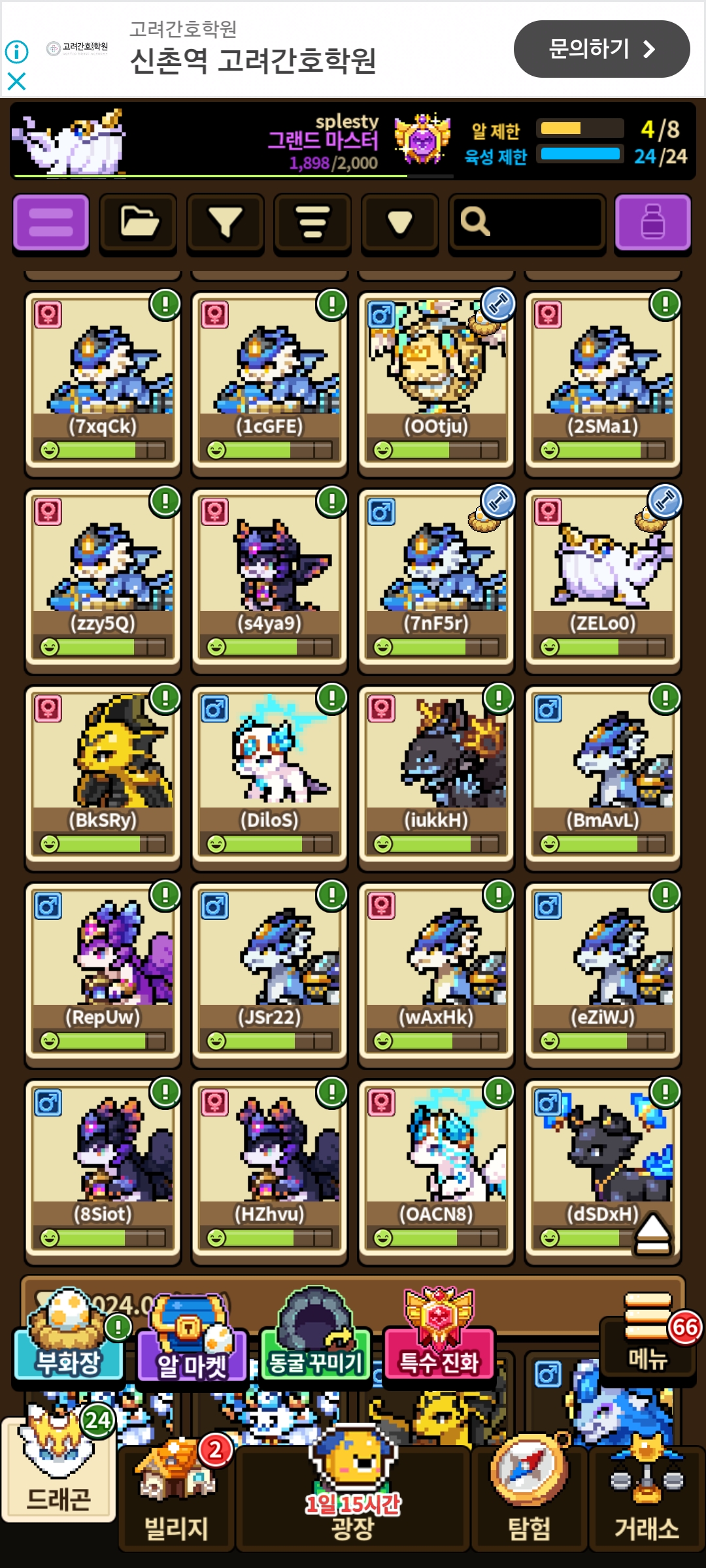This screenshot has height=1568, width=706.
Task: Open dragon card BkSRy
Action: point(103,774)
